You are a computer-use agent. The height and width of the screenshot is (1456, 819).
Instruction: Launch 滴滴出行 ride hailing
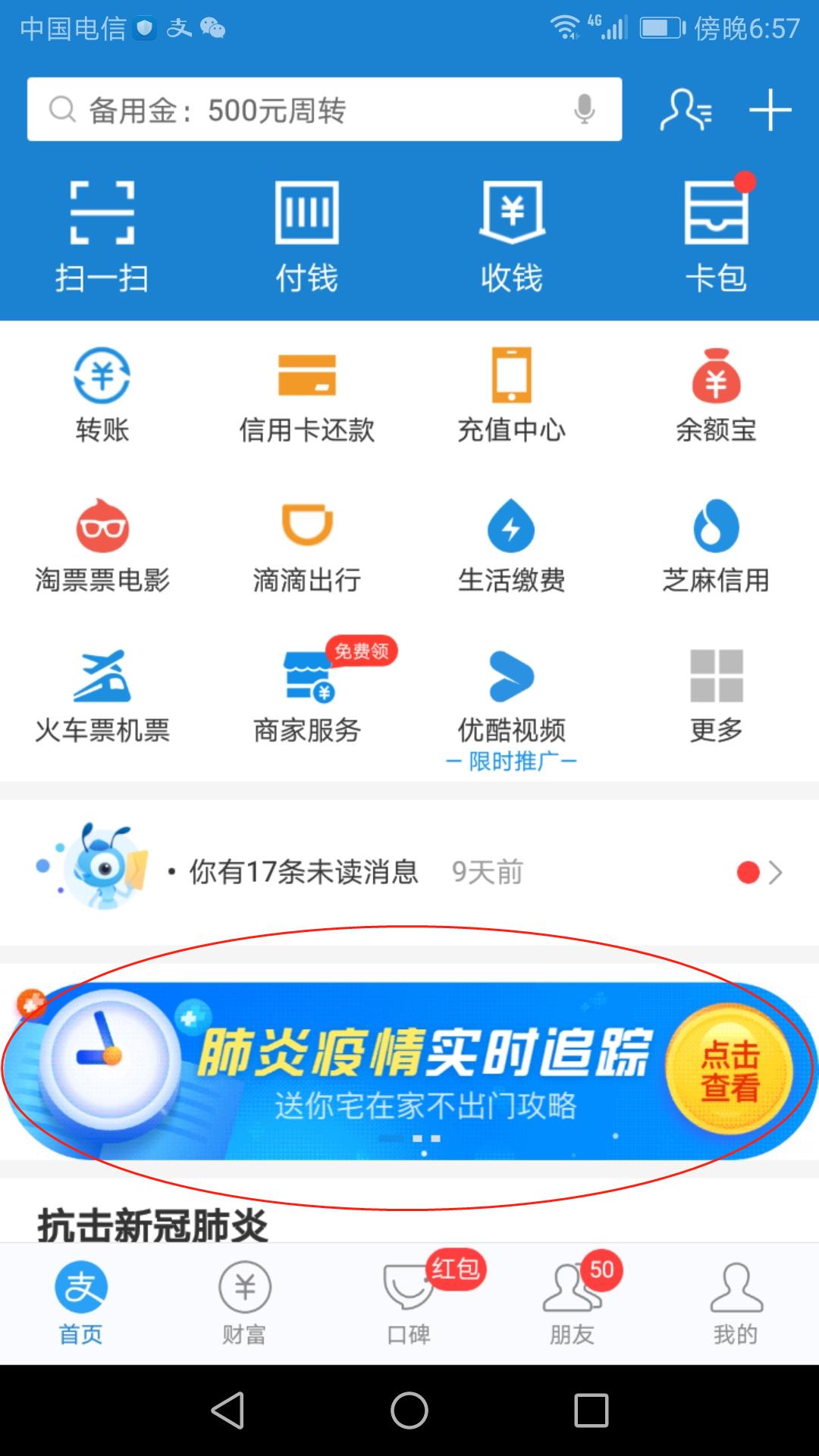click(x=307, y=542)
